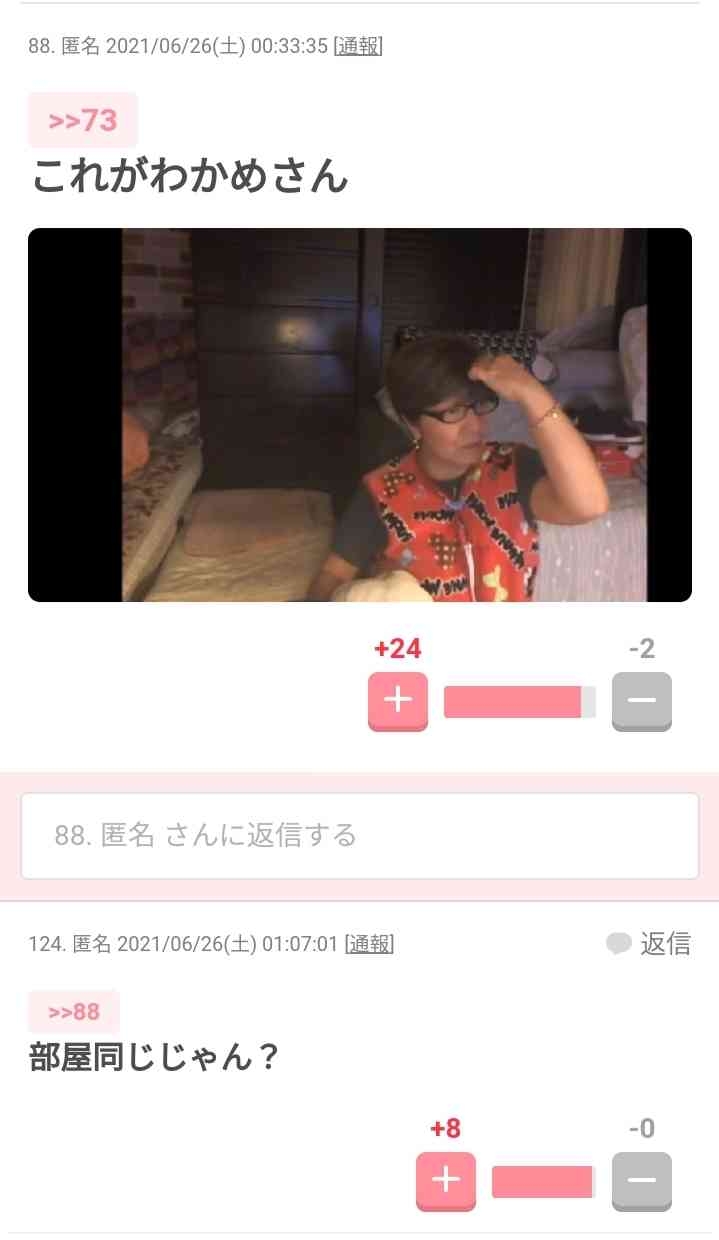Downvote comment 124 with minus button

click(x=641, y=1180)
